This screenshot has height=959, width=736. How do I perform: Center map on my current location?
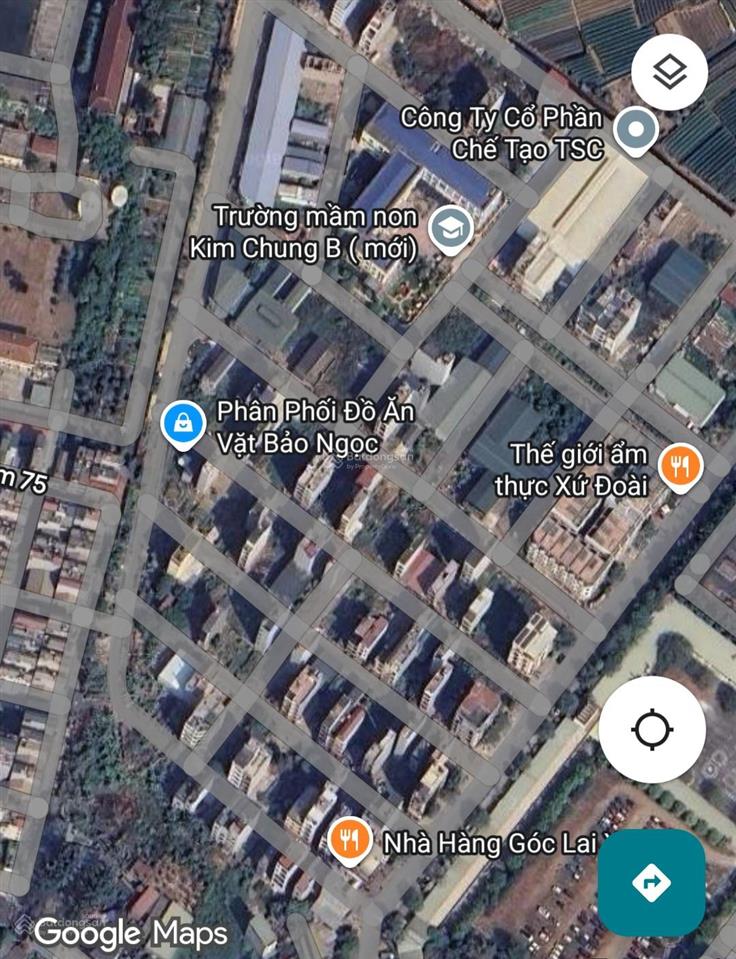[x=652, y=729]
